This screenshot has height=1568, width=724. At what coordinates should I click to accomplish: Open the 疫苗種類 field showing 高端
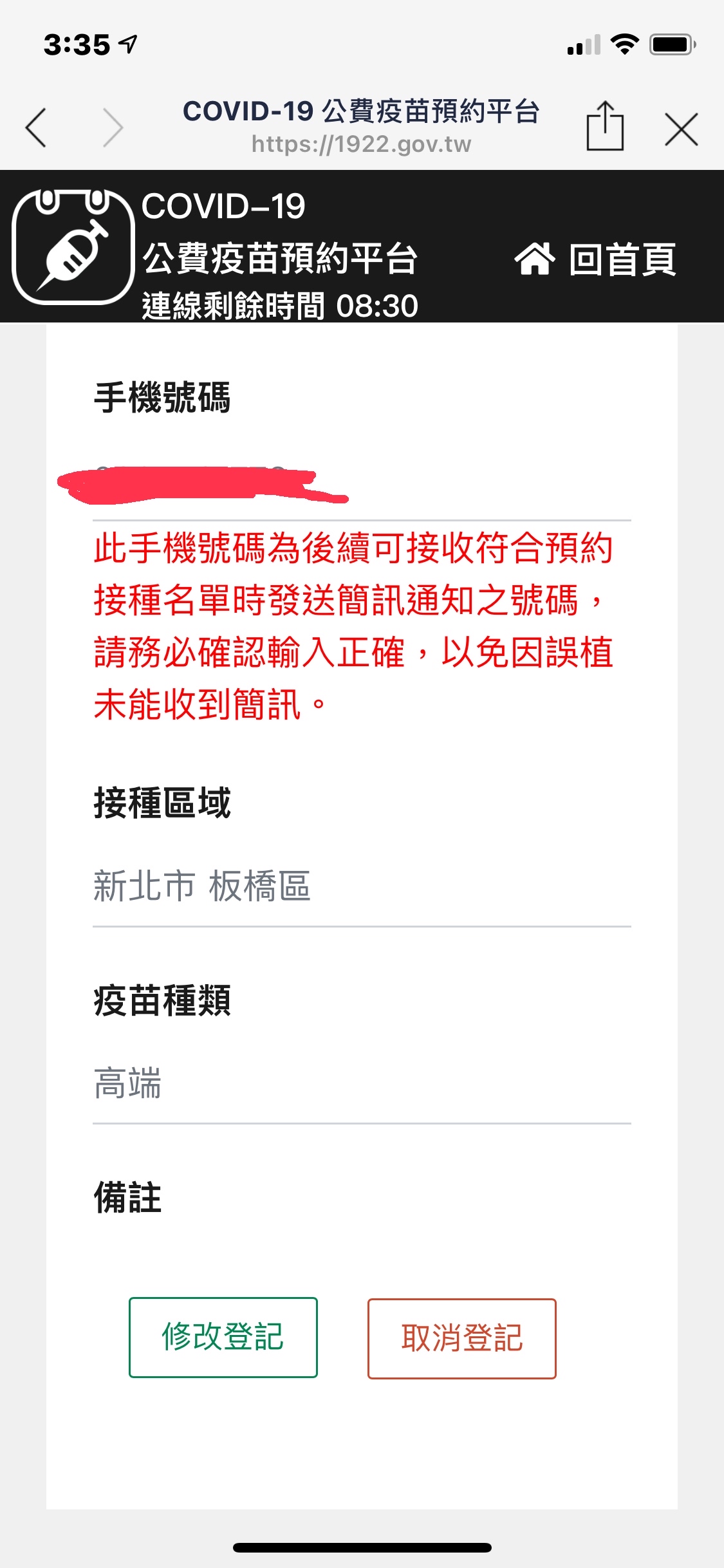(x=360, y=1083)
